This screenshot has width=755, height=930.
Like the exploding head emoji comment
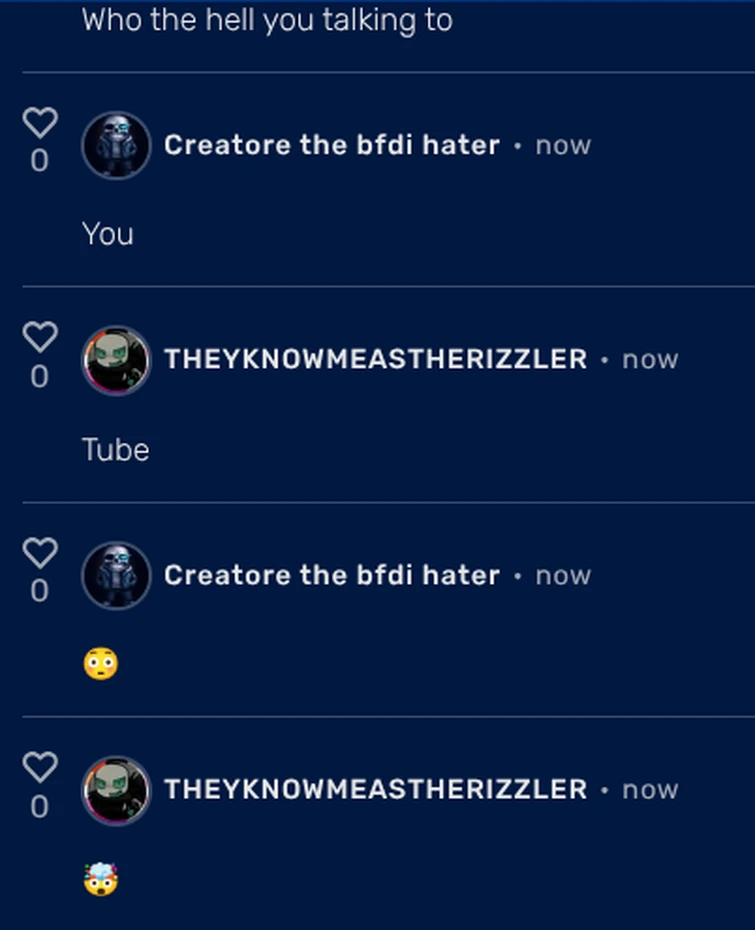[x=39, y=768]
